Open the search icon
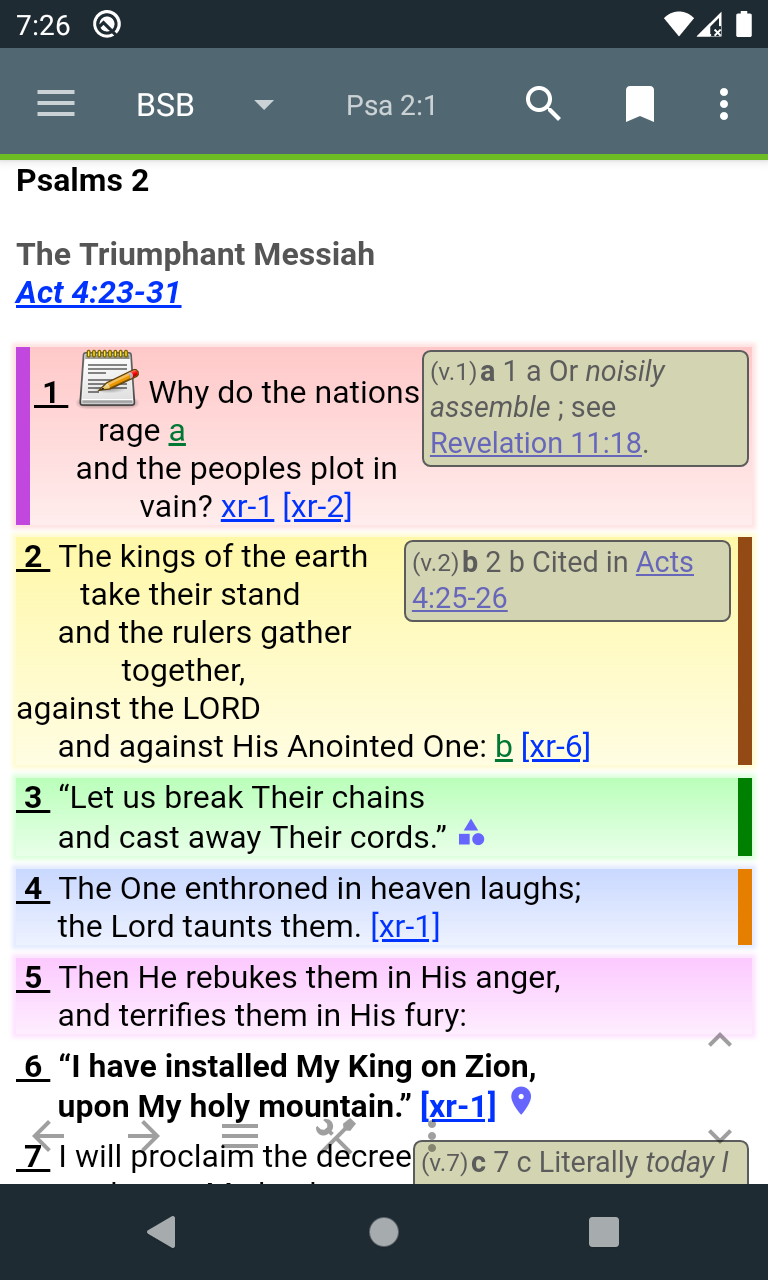The height and width of the screenshot is (1280, 768). (543, 104)
